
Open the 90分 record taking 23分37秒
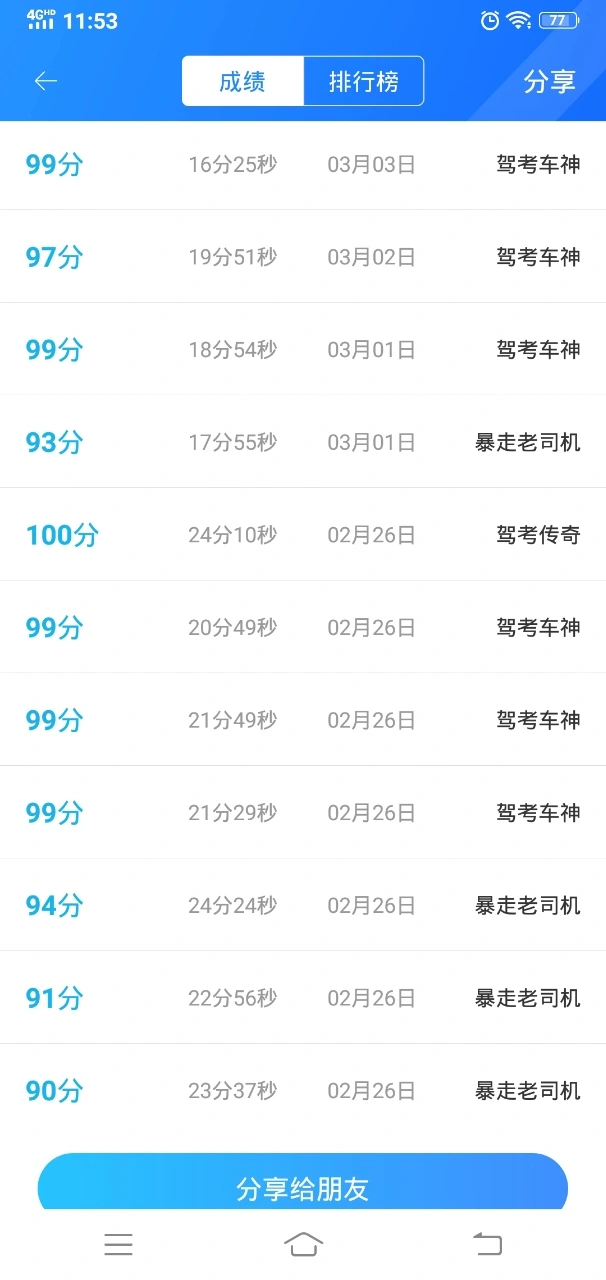(x=303, y=1090)
